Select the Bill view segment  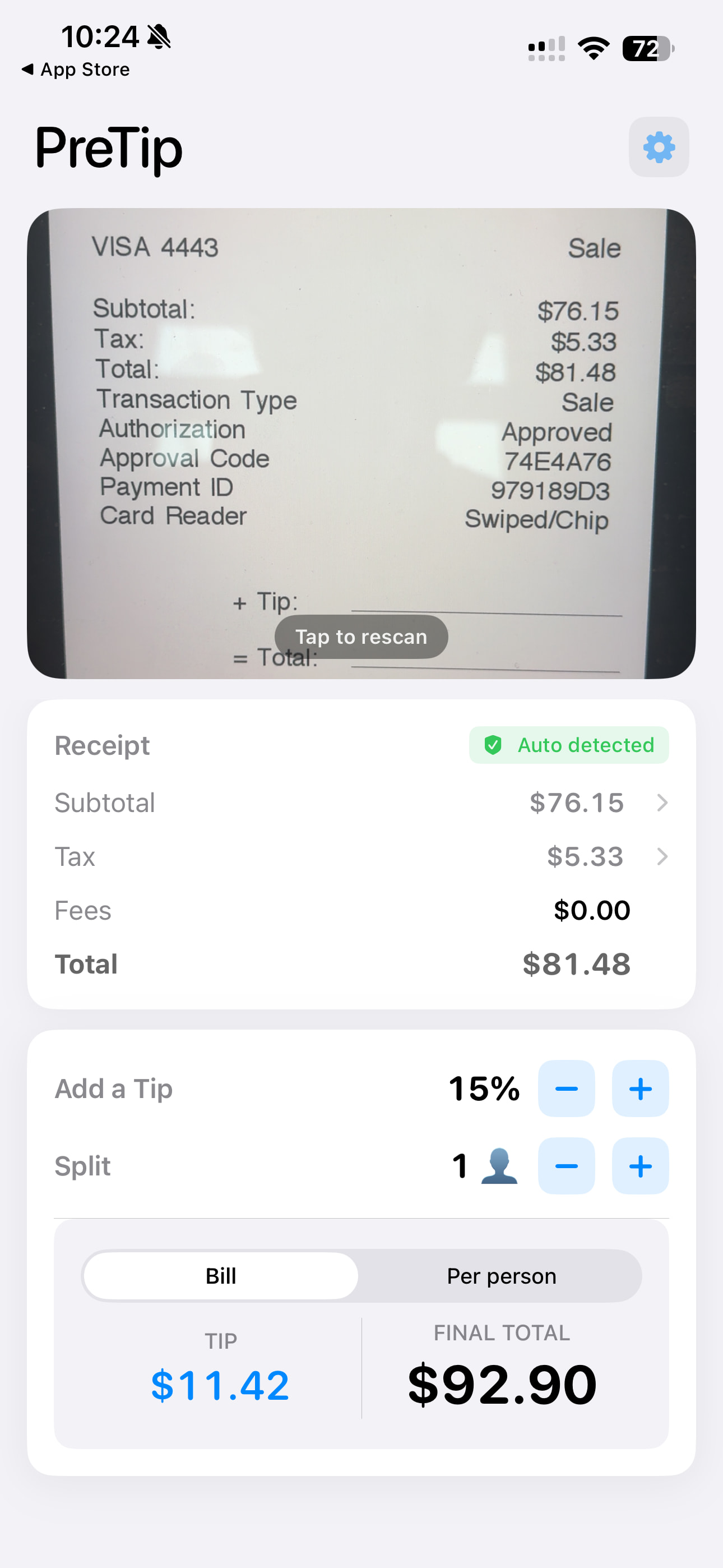tap(220, 1276)
